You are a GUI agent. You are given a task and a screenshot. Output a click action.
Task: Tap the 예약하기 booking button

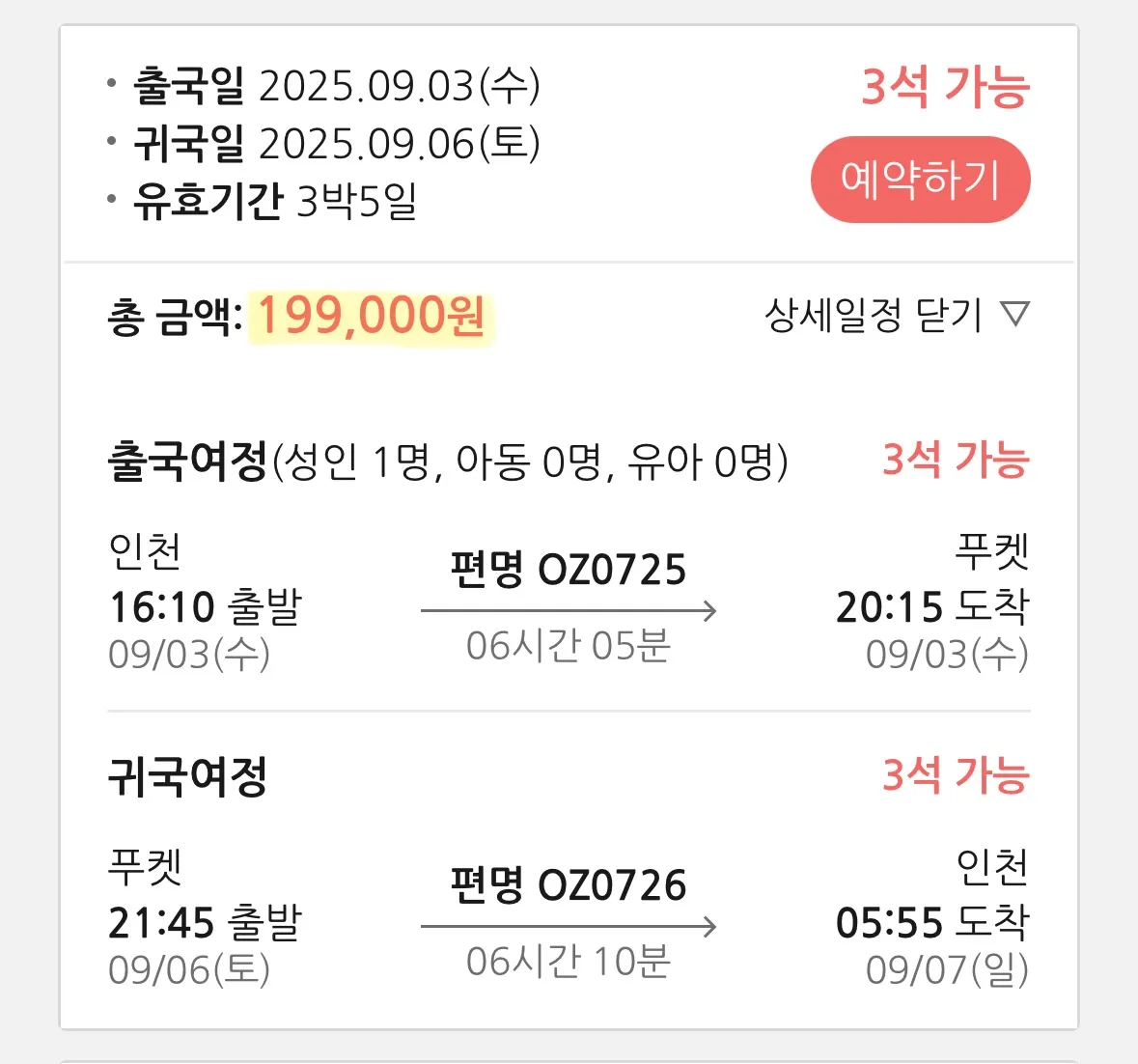[x=920, y=180]
